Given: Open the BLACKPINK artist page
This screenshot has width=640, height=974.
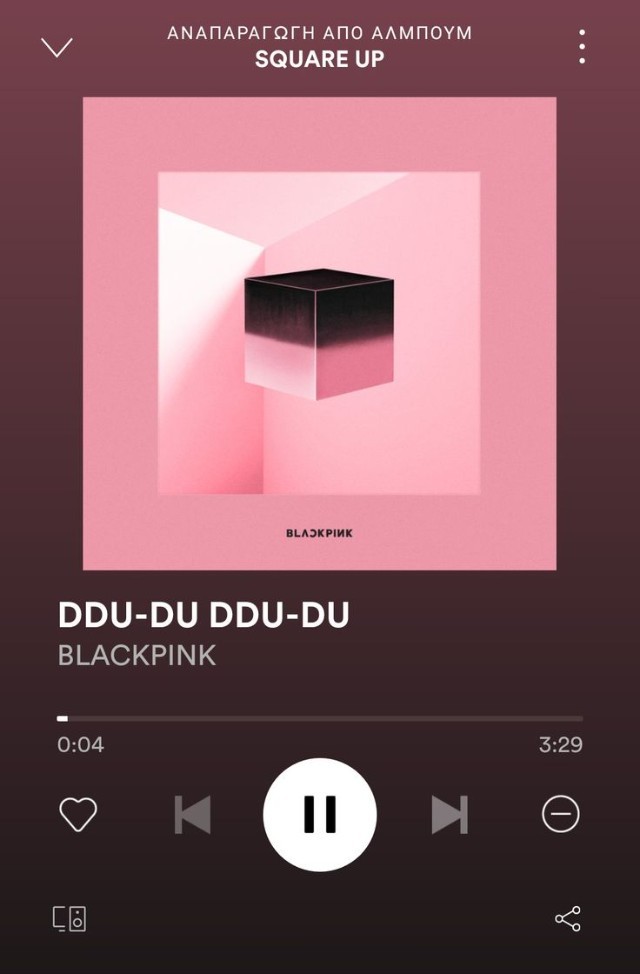Looking at the screenshot, I should pyautogui.click(x=137, y=655).
